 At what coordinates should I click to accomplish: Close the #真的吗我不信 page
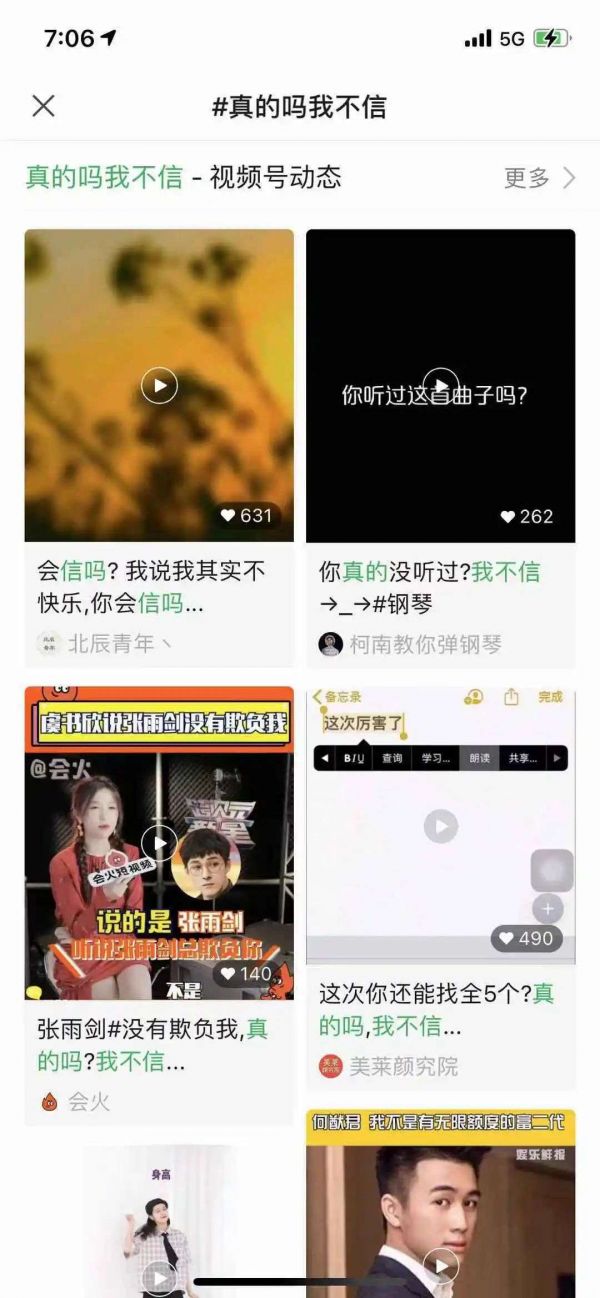tap(43, 106)
